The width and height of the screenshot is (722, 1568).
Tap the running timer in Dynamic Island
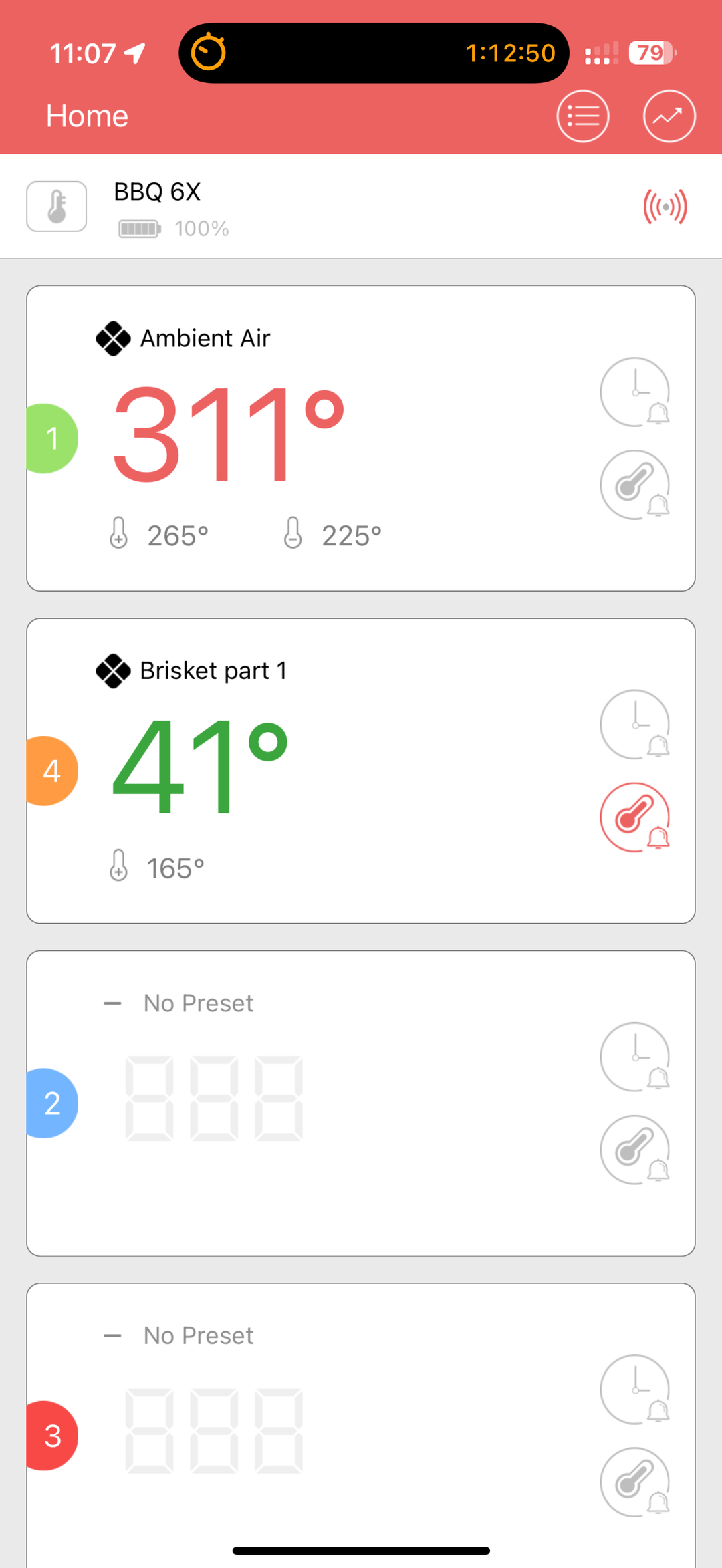pos(374,53)
